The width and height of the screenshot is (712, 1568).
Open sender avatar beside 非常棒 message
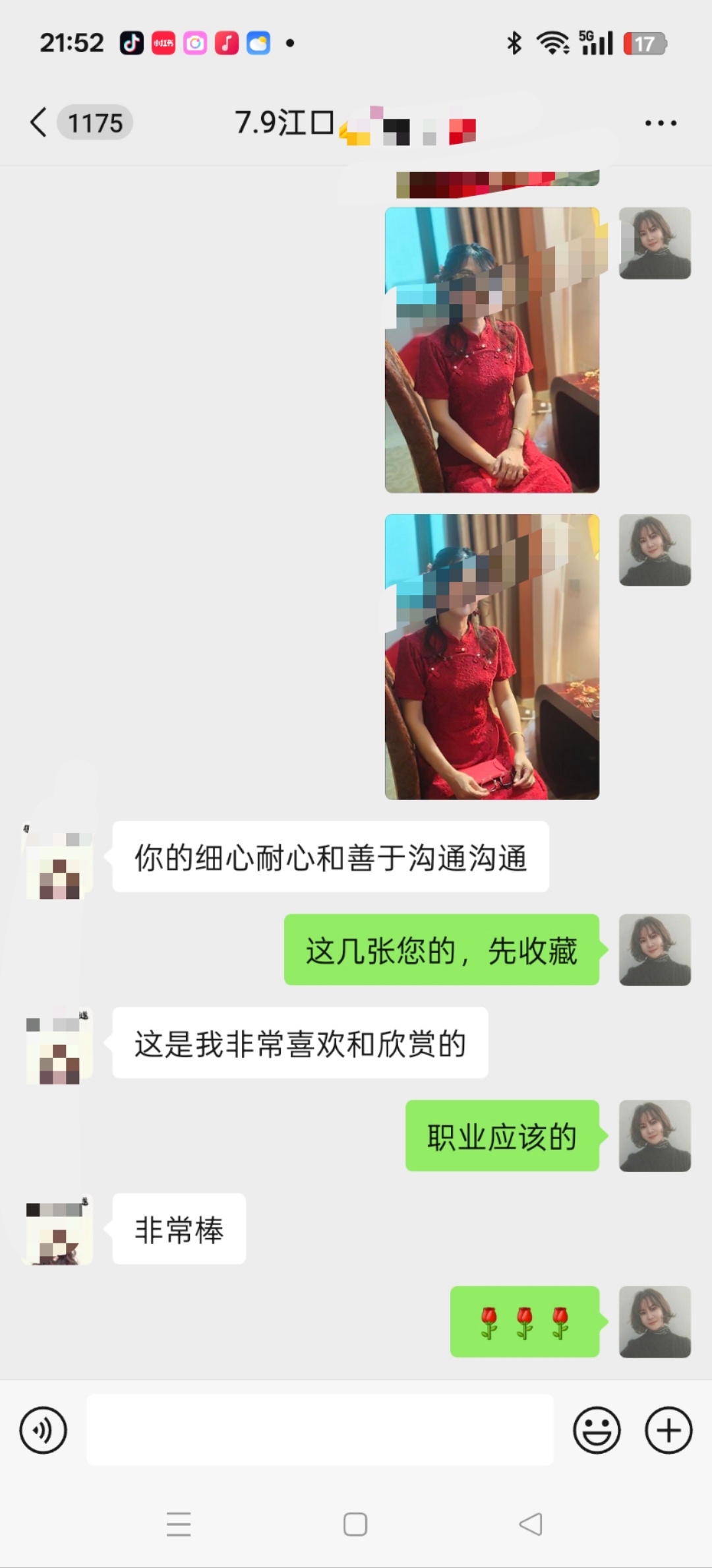click(x=59, y=1230)
